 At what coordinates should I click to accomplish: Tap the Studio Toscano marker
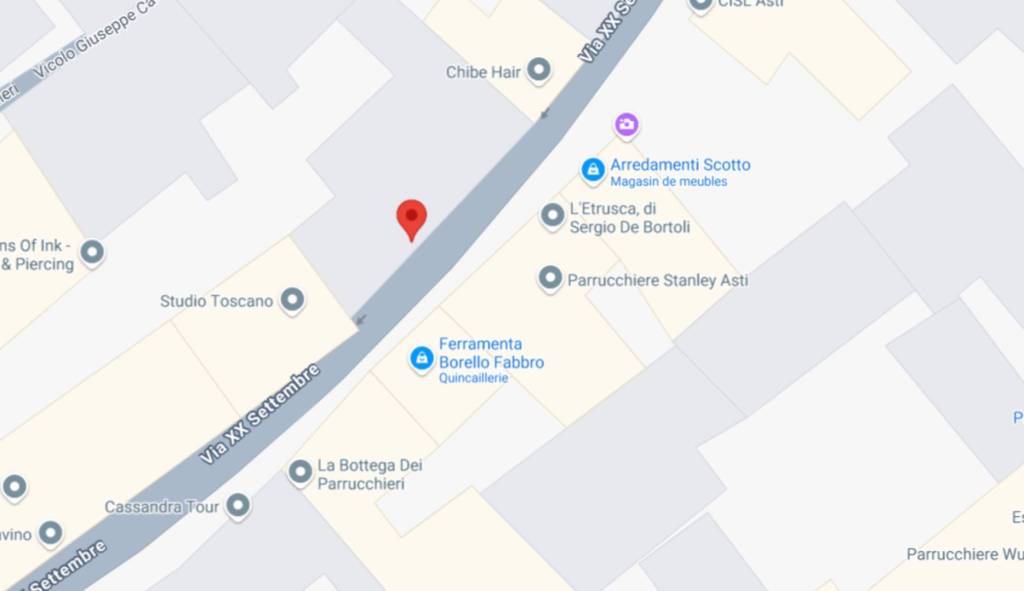[291, 299]
